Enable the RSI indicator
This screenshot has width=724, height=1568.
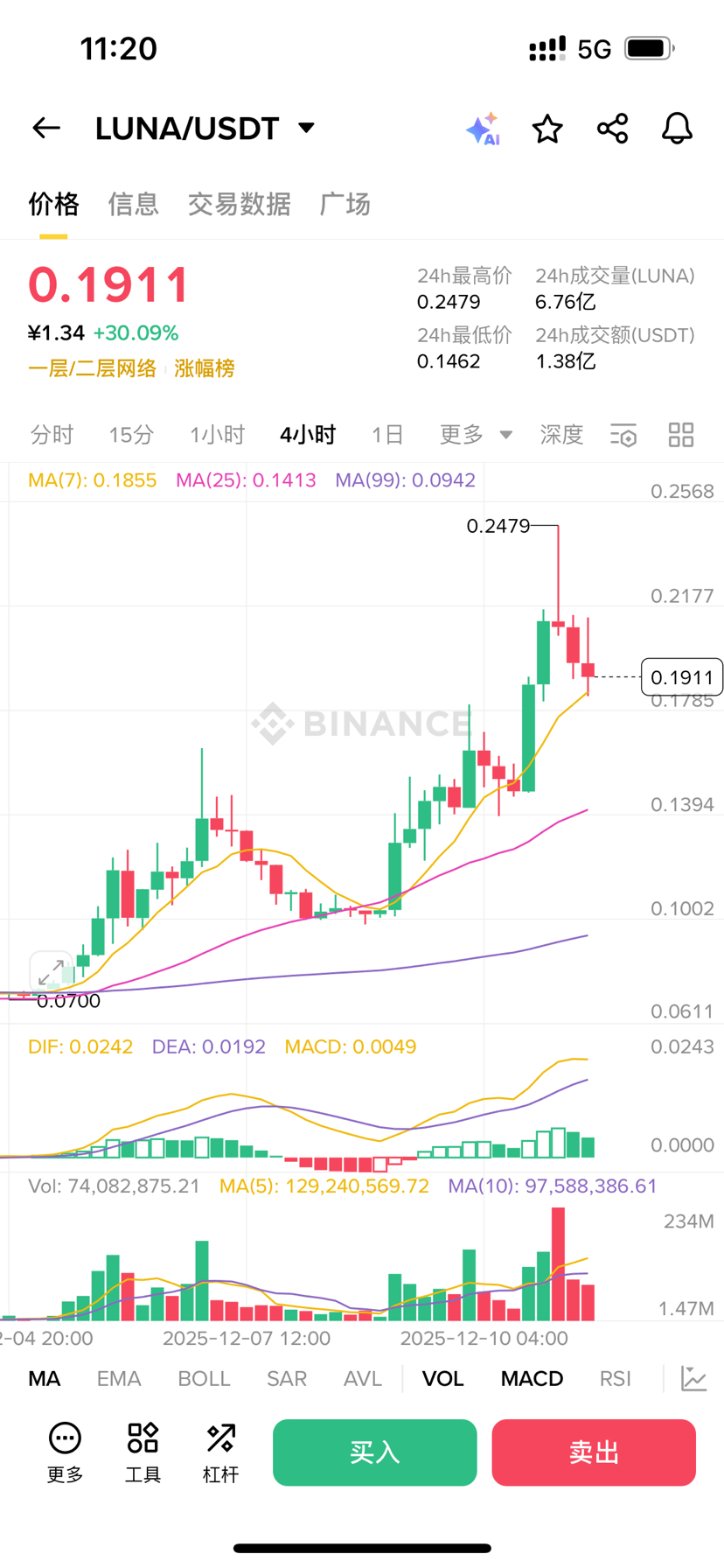(615, 1378)
